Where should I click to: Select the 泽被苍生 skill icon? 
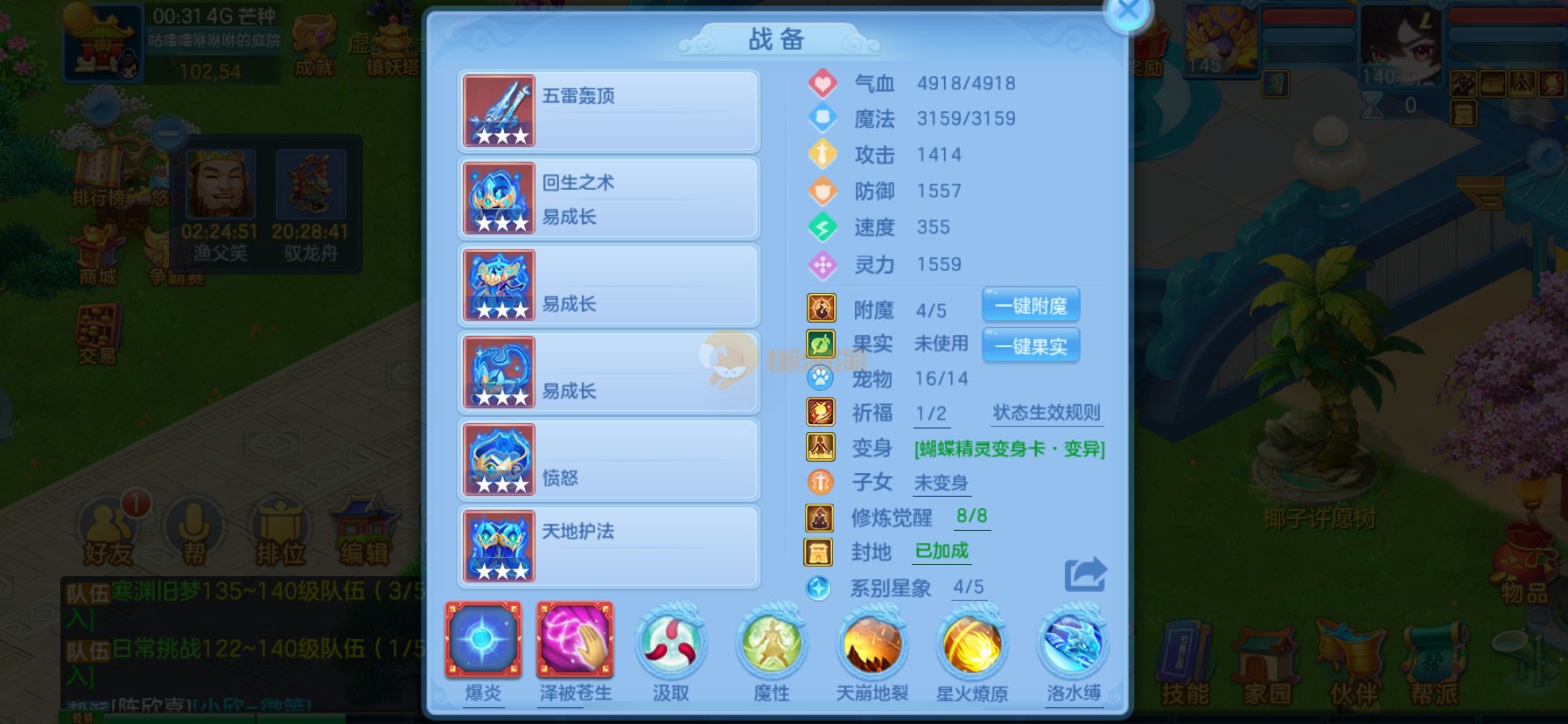click(x=575, y=641)
